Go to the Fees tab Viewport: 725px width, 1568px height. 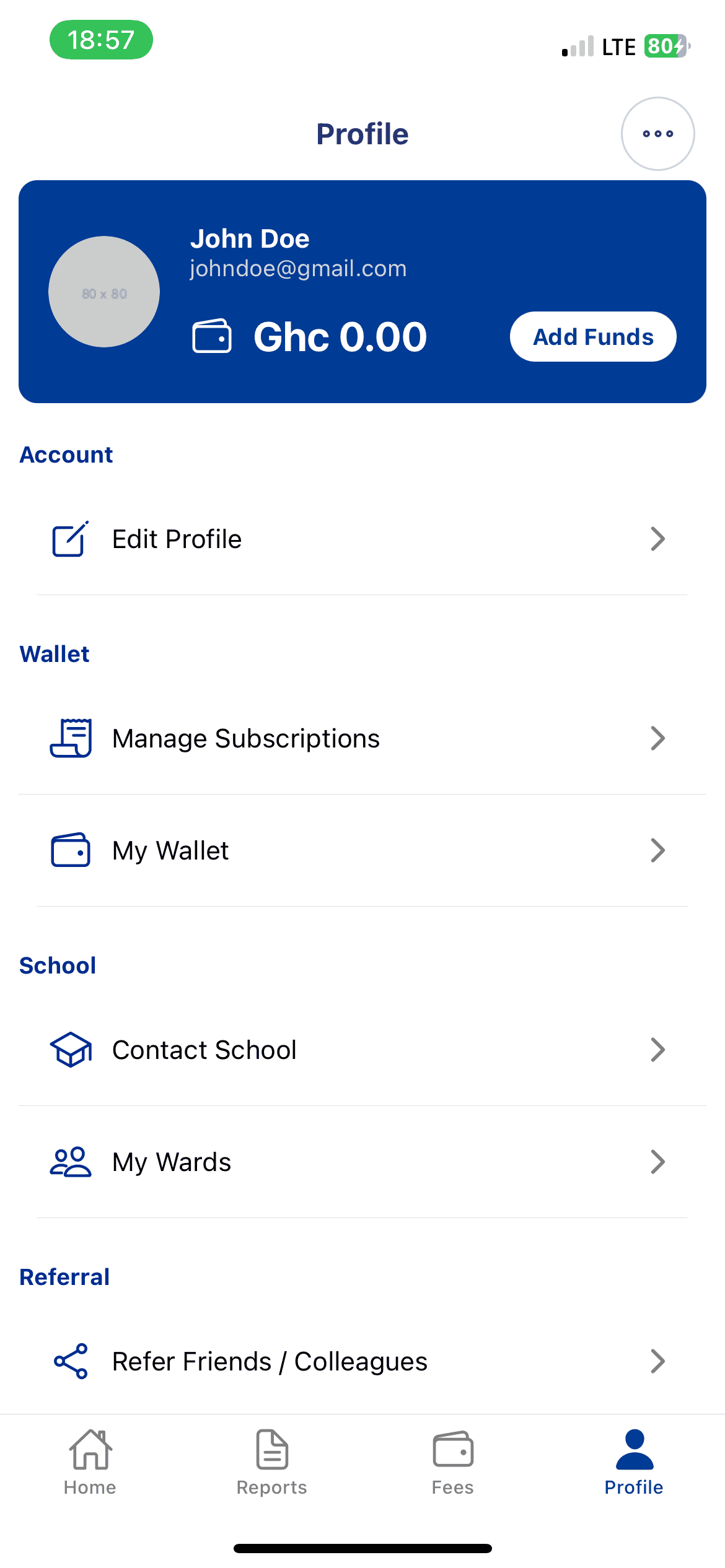pyautogui.click(x=453, y=1463)
